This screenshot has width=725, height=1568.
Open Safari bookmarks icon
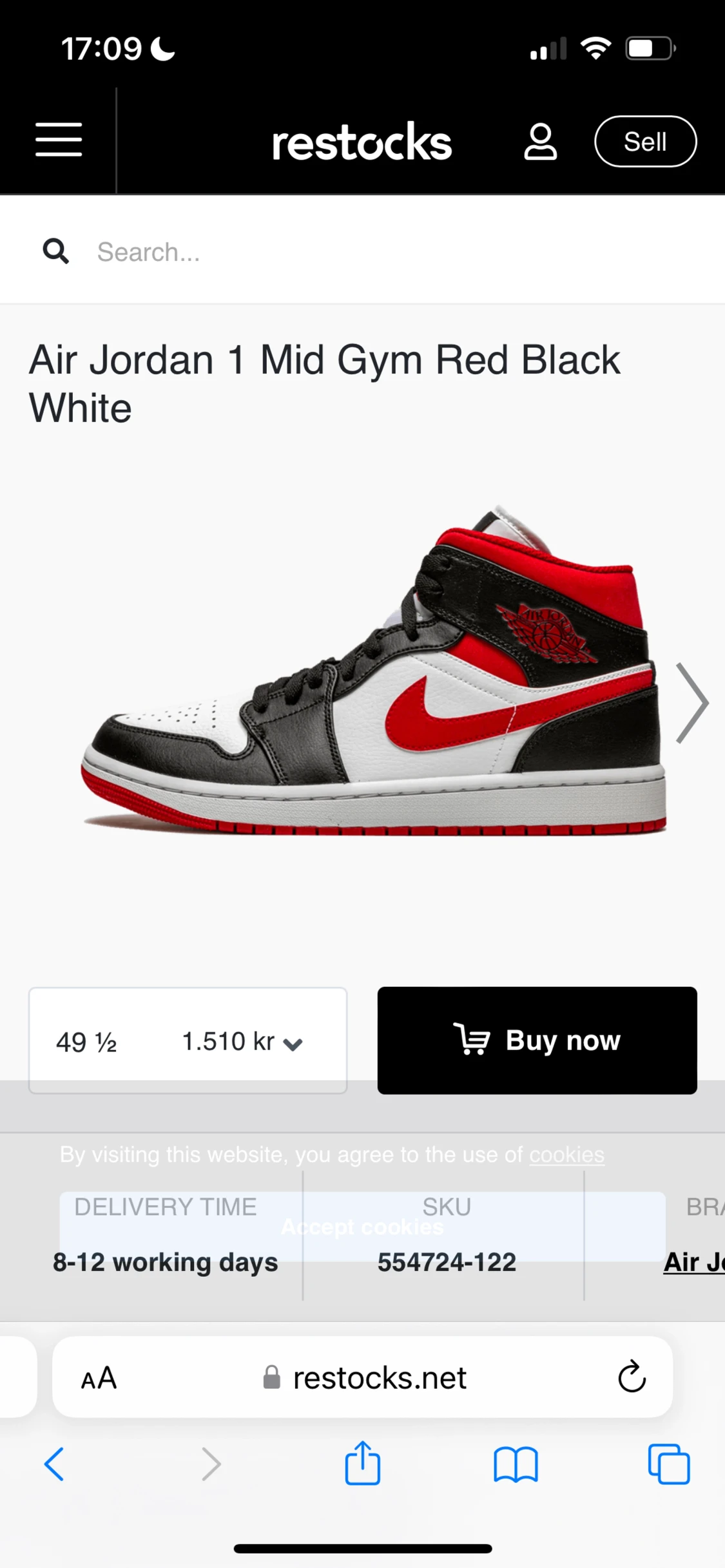pyautogui.click(x=516, y=1464)
